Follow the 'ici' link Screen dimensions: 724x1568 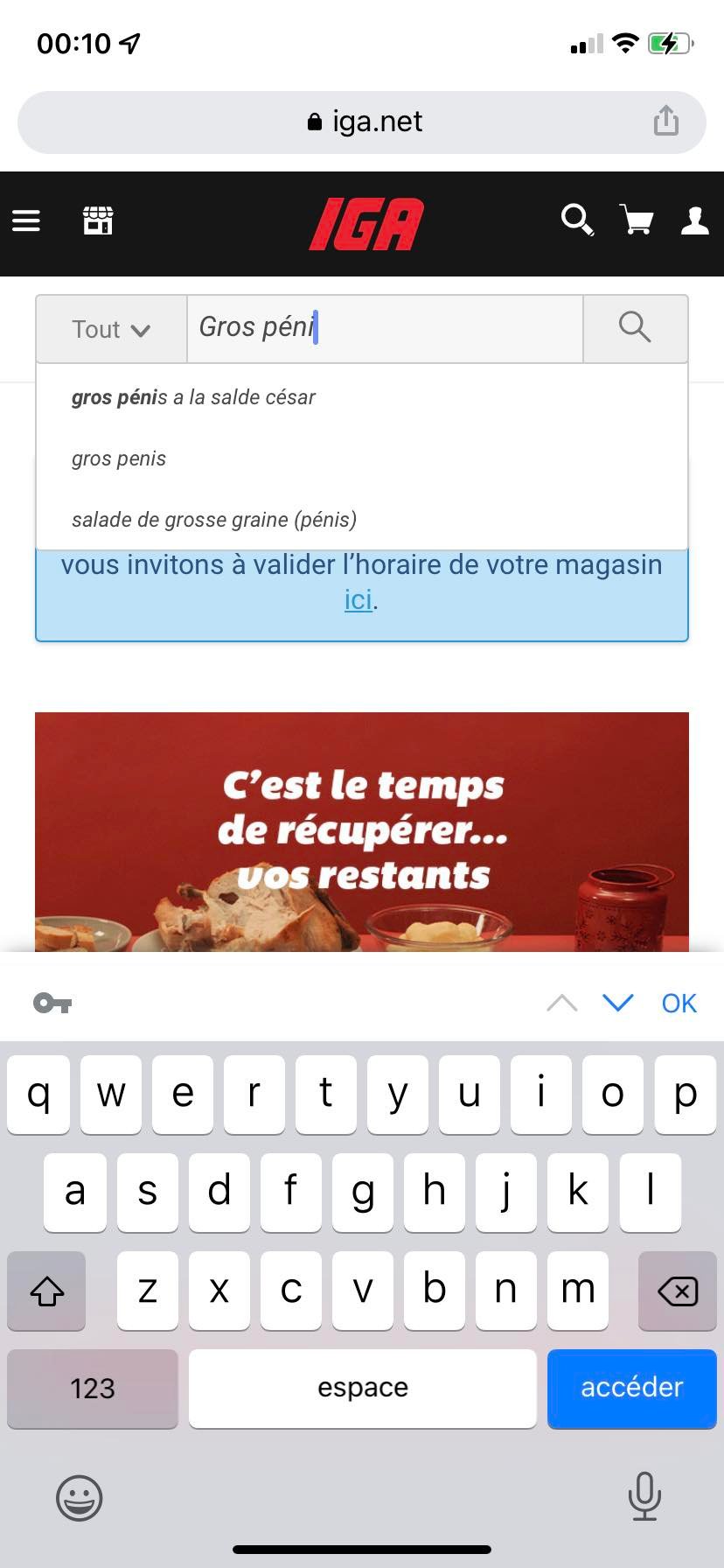[x=359, y=600]
